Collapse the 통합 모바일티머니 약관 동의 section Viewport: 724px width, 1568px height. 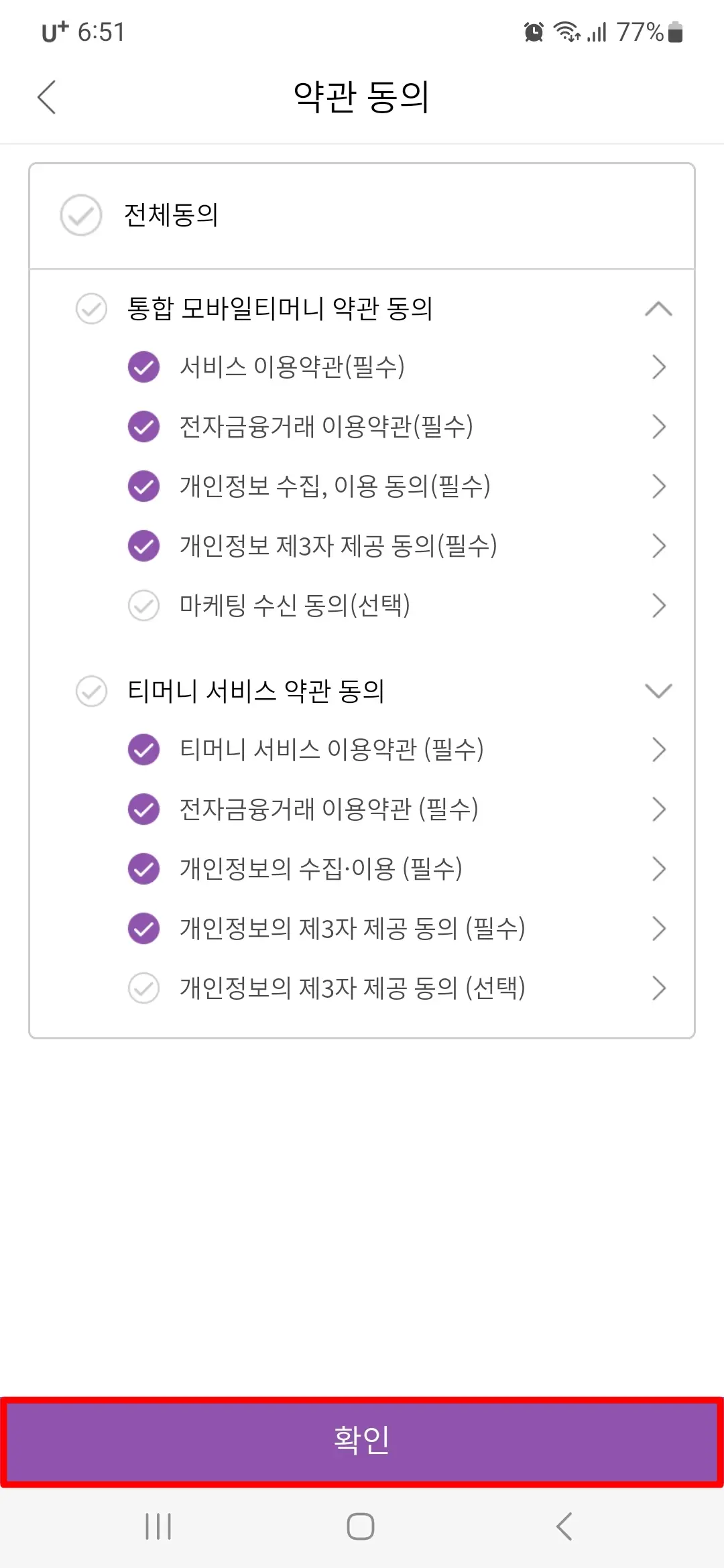click(659, 310)
